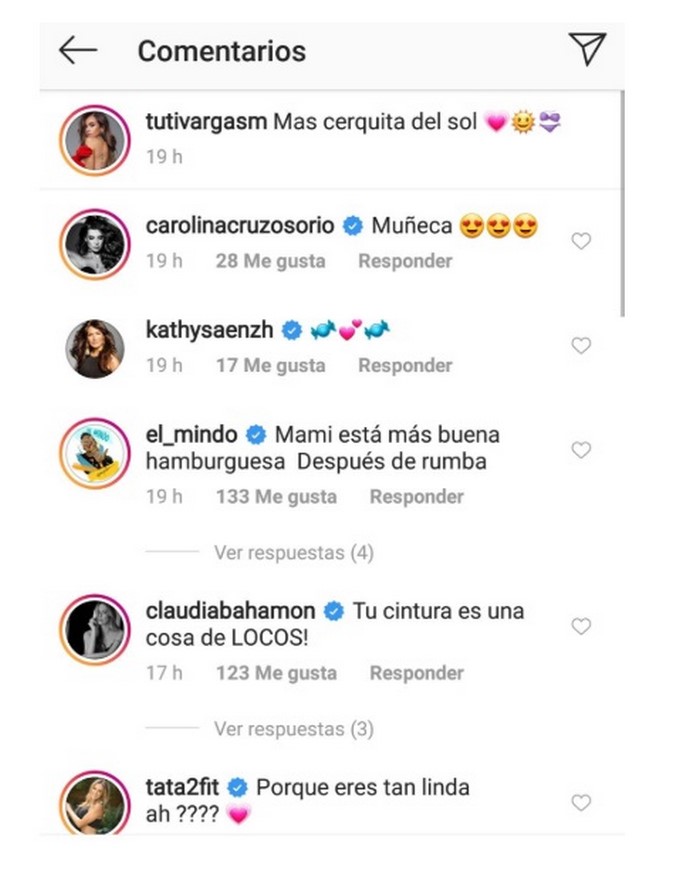Reply to claudiabahamon's comment

[x=416, y=673]
